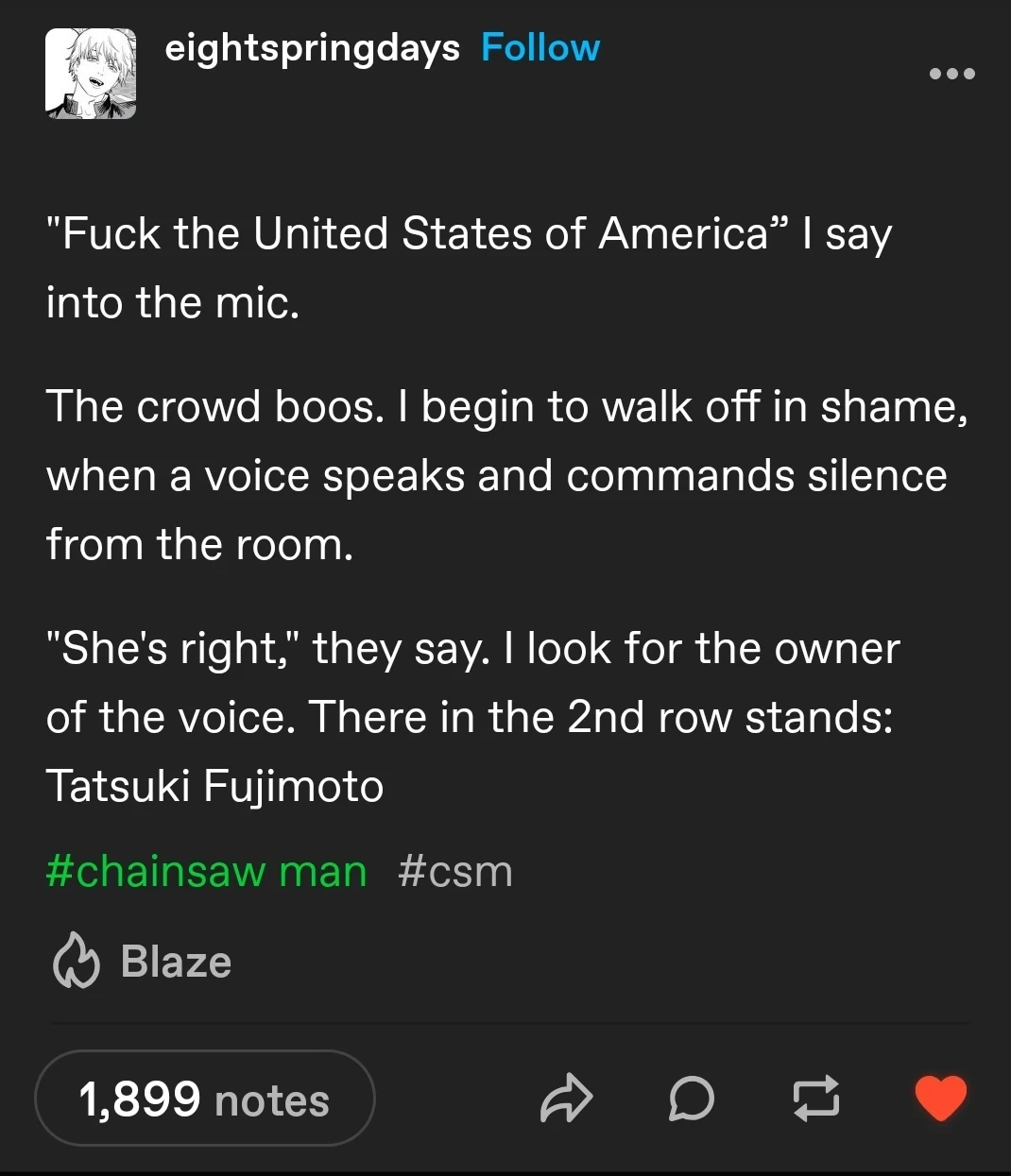The width and height of the screenshot is (1011, 1176).
Task: Open eightspringdays profile avatar
Action: (x=91, y=74)
